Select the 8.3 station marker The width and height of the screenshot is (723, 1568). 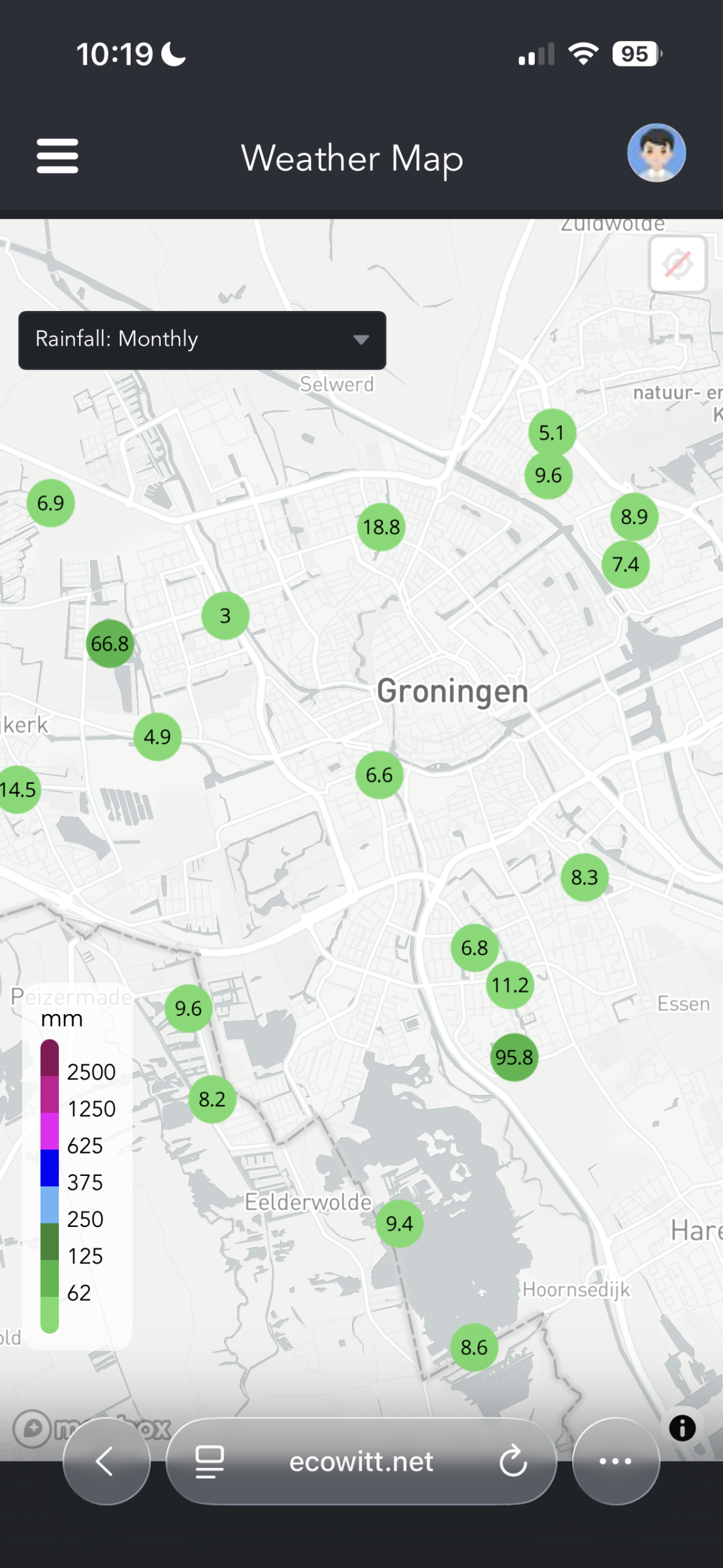(x=585, y=877)
